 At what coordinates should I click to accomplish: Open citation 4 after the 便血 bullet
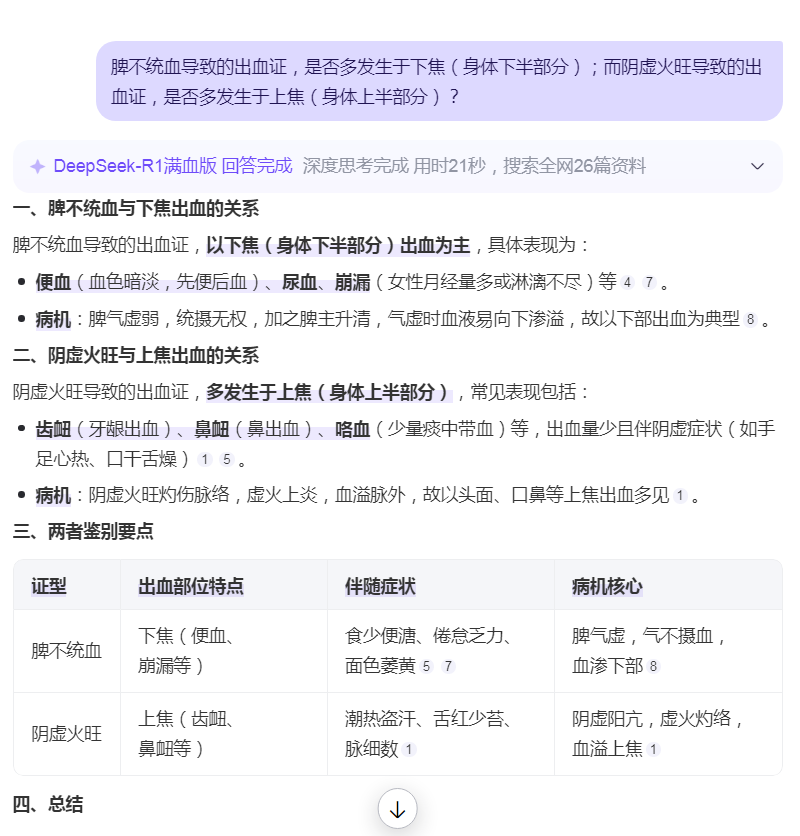(627, 283)
